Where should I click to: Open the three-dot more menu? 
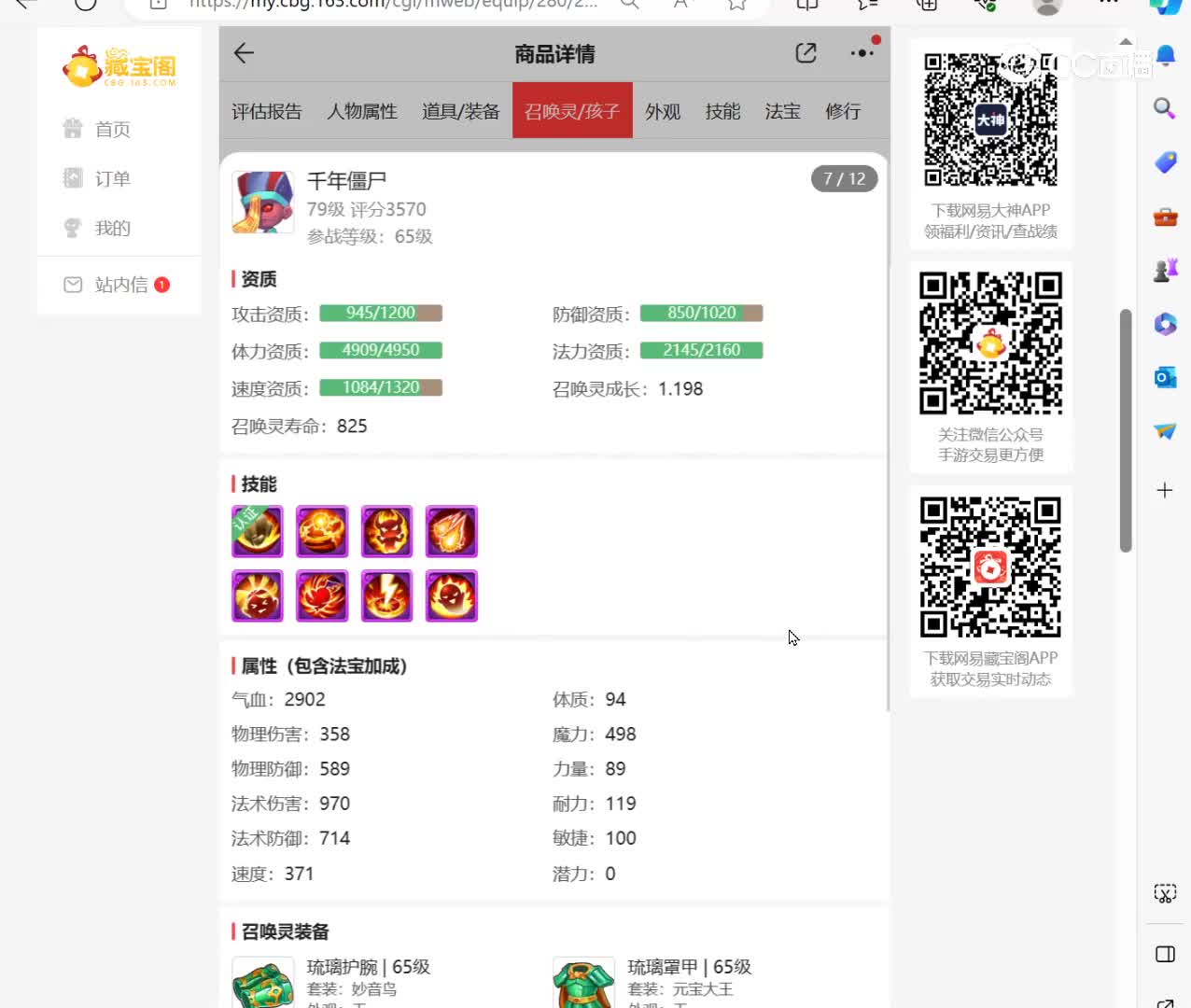(x=862, y=53)
